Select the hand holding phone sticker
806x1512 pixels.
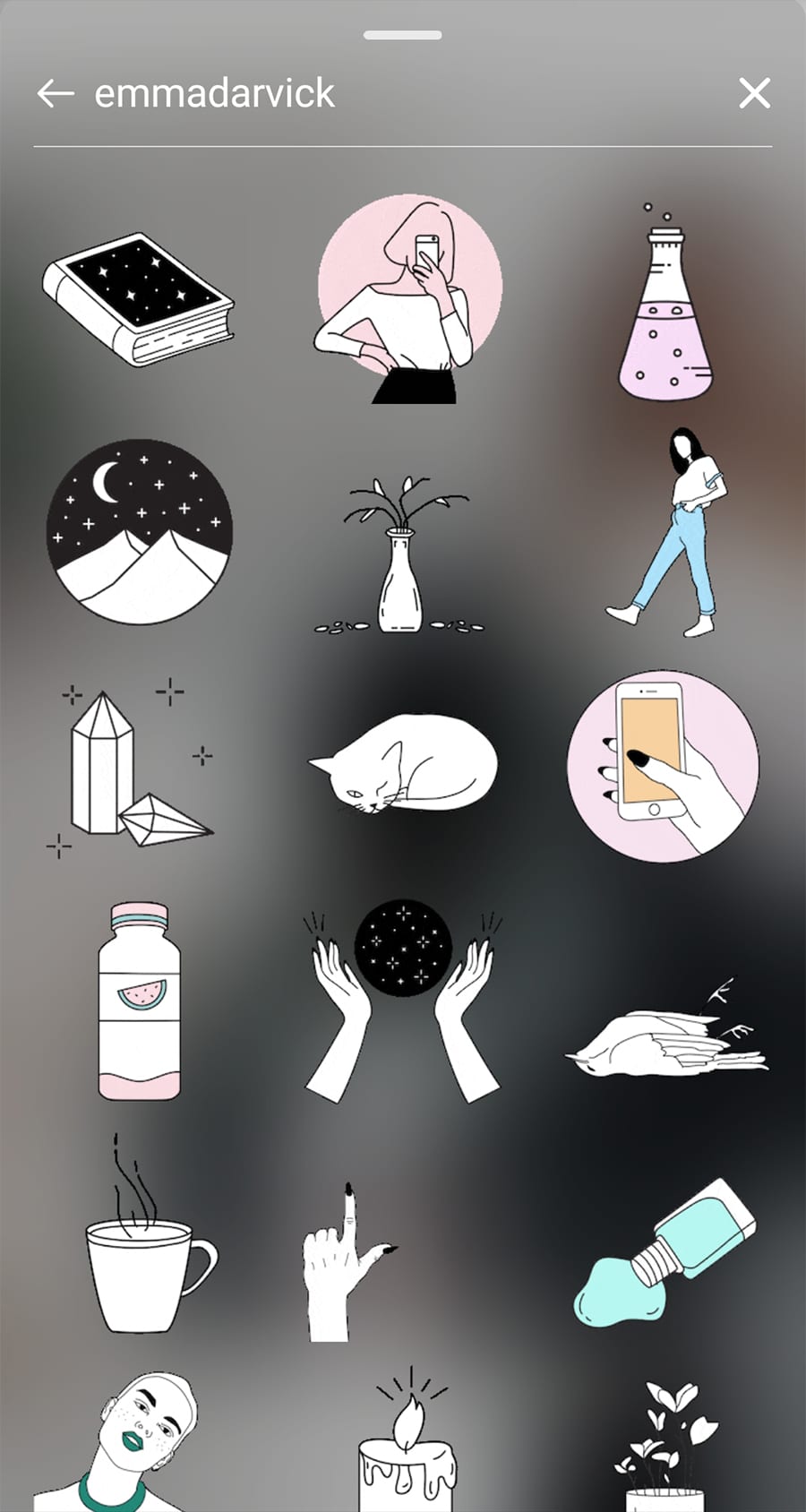click(664, 766)
